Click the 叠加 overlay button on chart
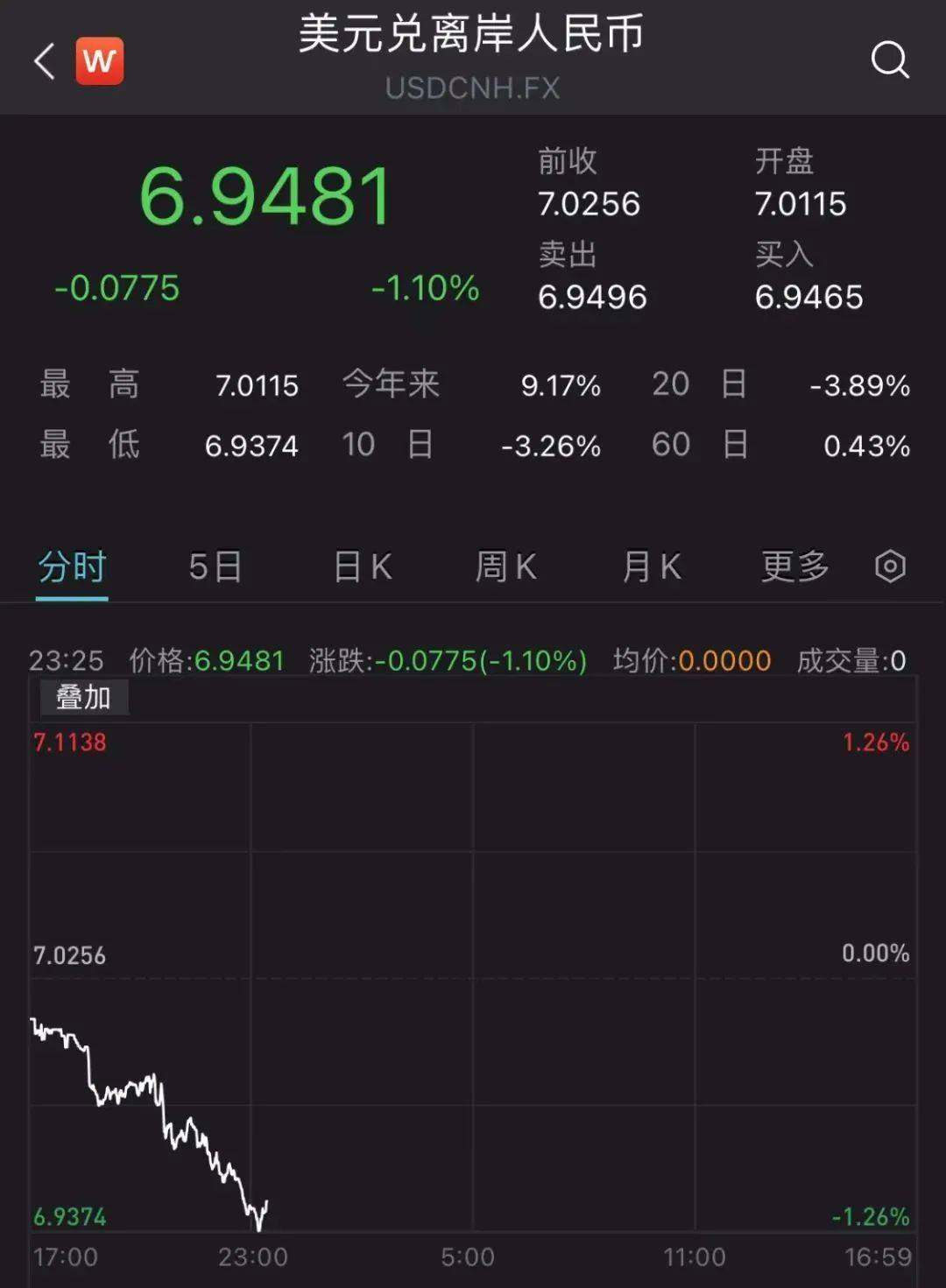946x1288 pixels. 84,698
